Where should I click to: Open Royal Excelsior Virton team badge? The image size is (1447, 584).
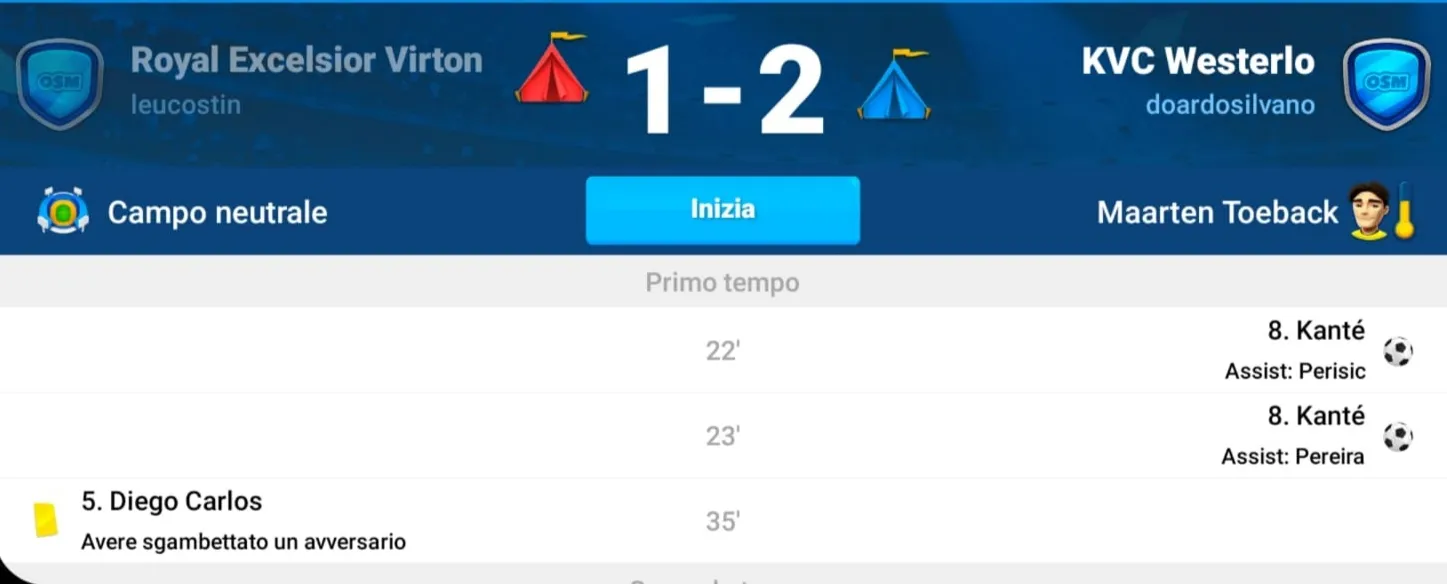[x=60, y=84]
